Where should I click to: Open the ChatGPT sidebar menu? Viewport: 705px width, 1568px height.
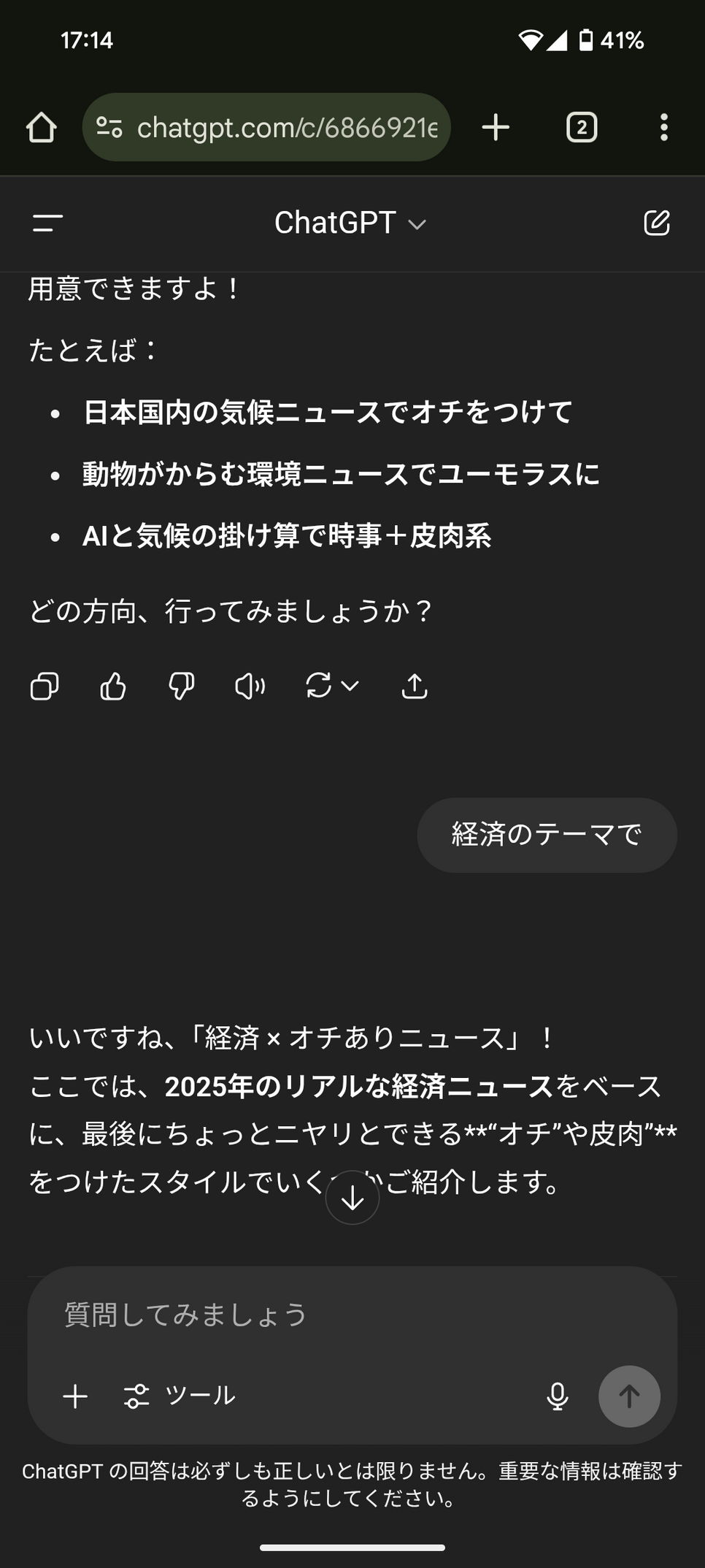tap(47, 223)
